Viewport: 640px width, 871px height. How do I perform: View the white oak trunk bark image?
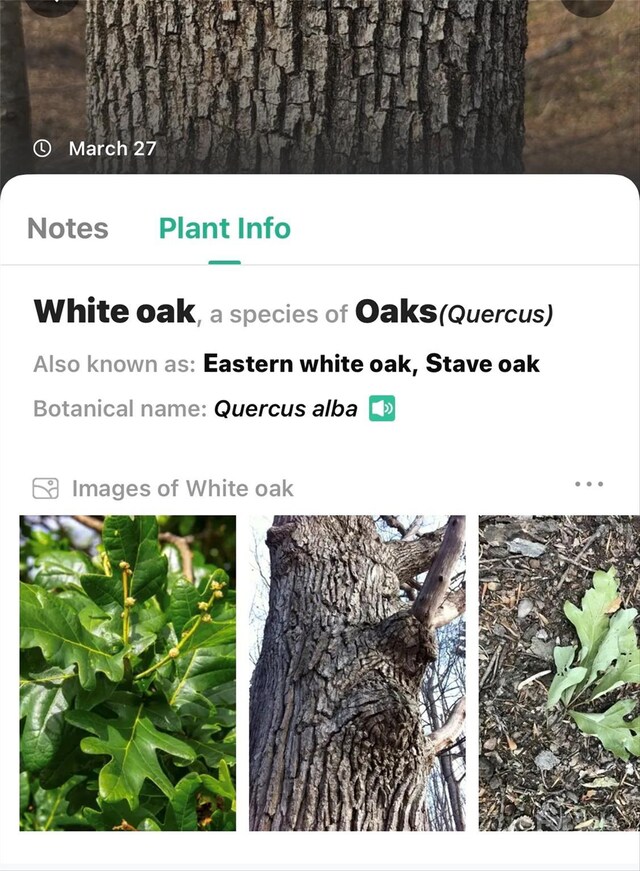357,672
